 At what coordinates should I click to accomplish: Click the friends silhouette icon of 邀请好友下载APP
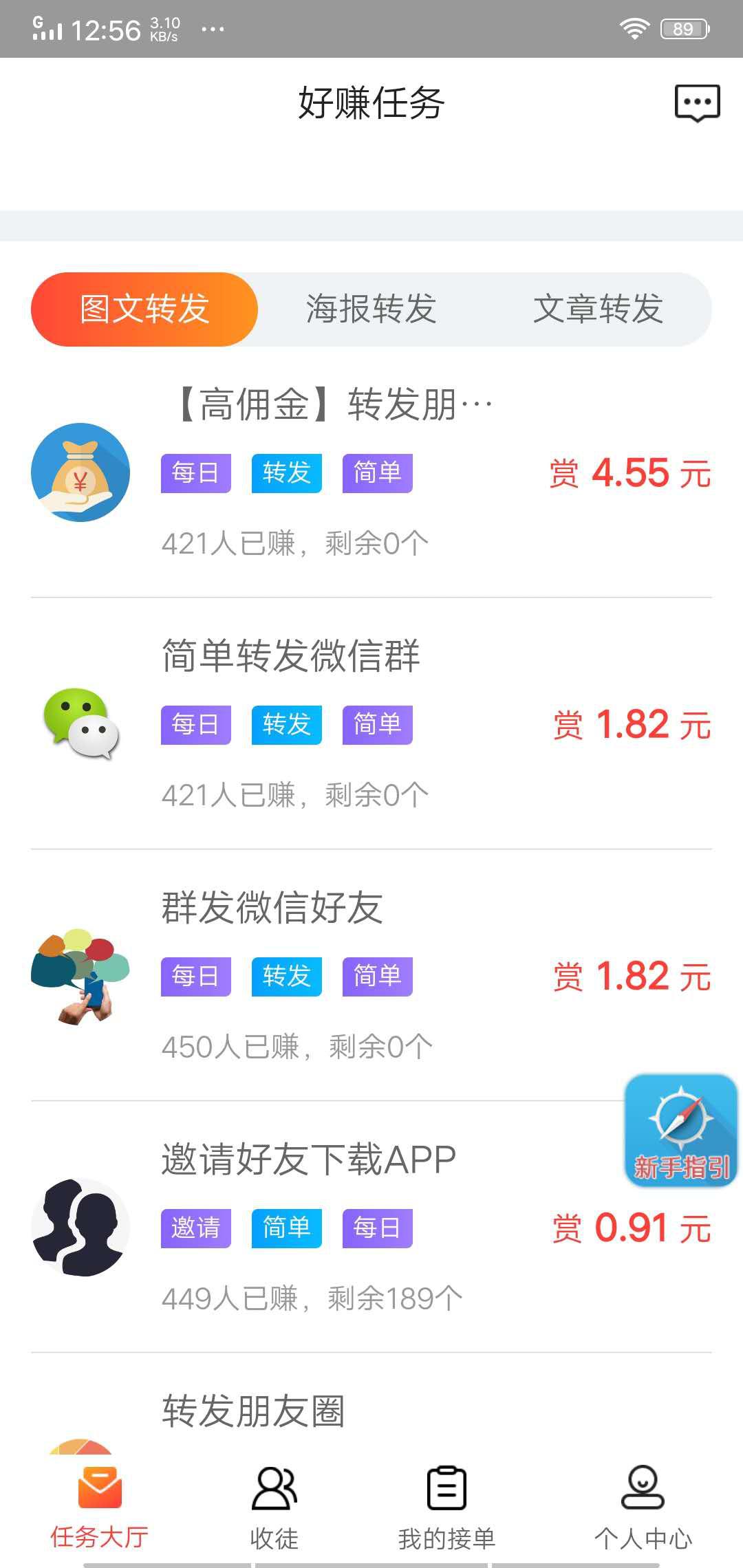click(x=81, y=1228)
